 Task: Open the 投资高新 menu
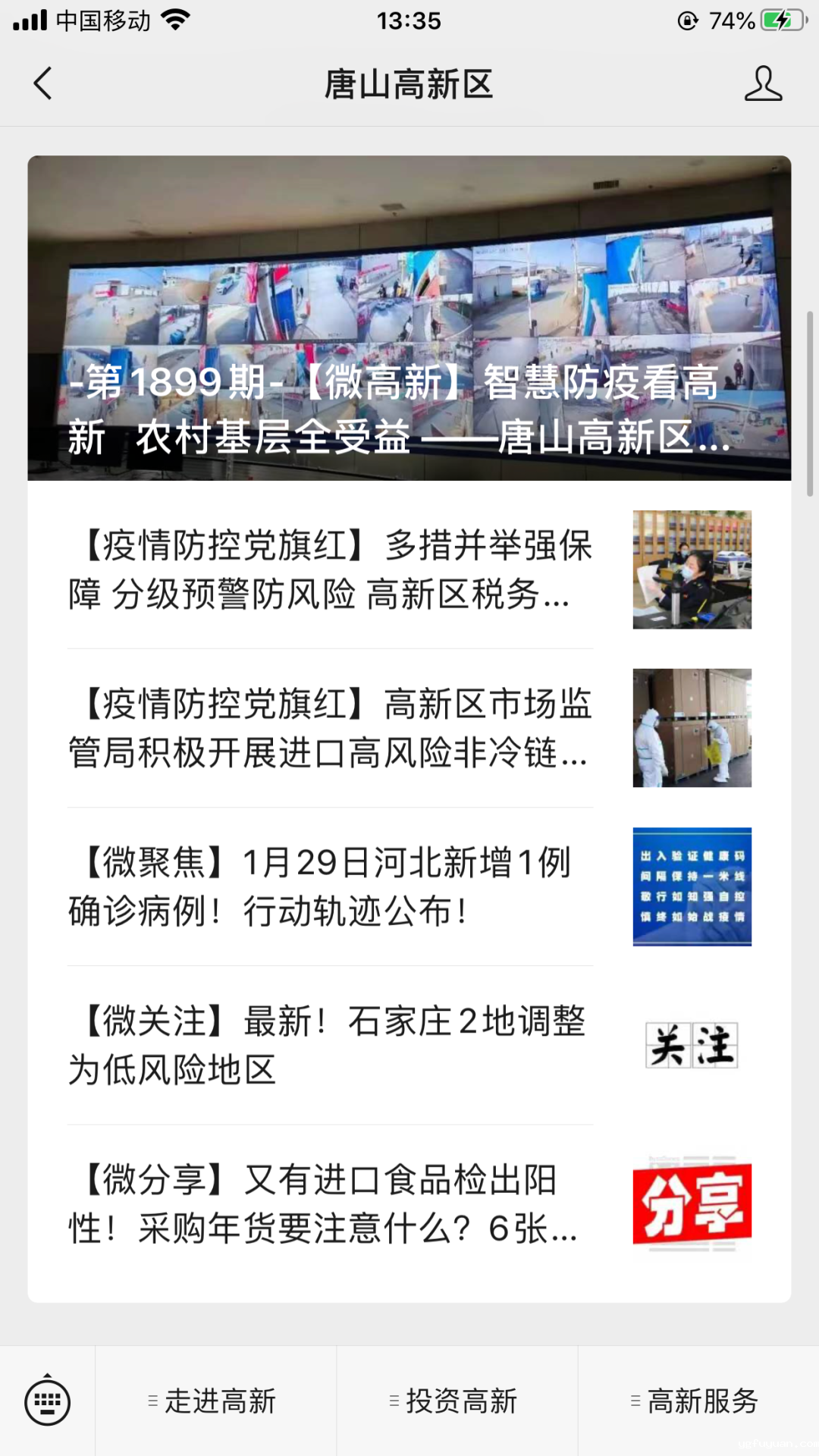[455, 1401]
